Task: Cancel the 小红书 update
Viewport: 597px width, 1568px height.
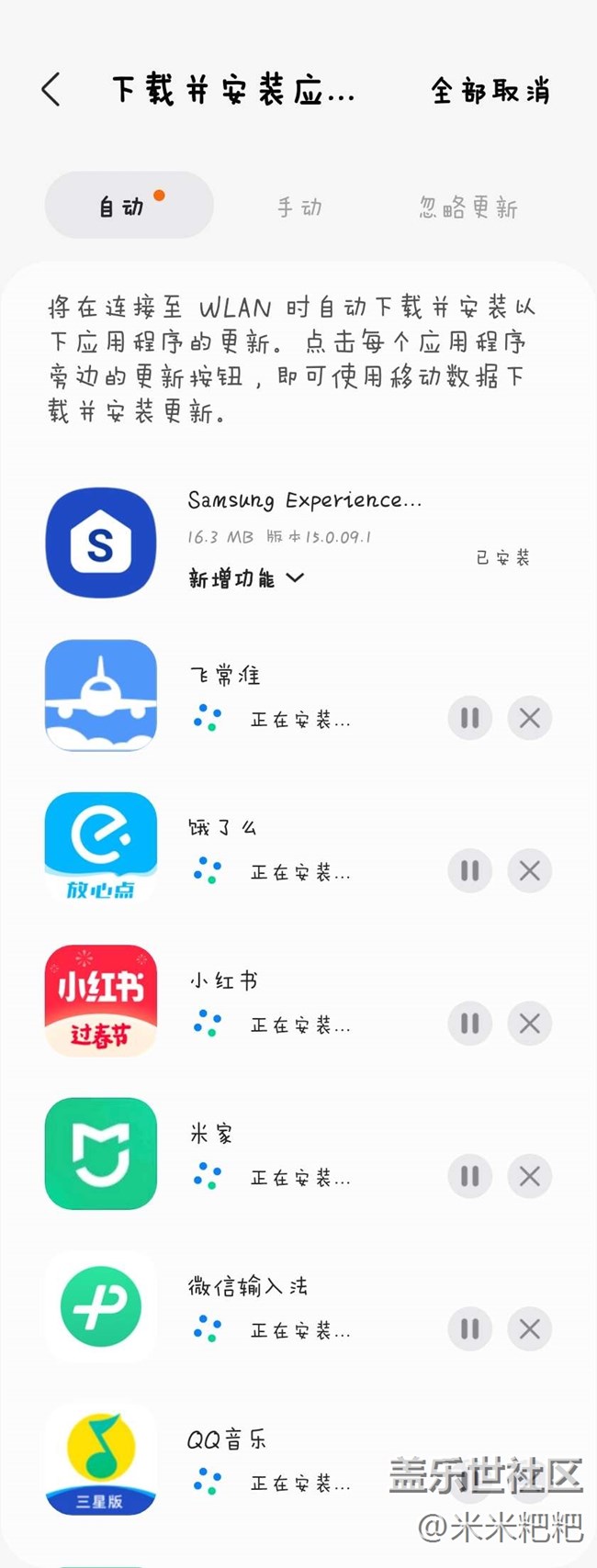Action: coord(529,1024)
